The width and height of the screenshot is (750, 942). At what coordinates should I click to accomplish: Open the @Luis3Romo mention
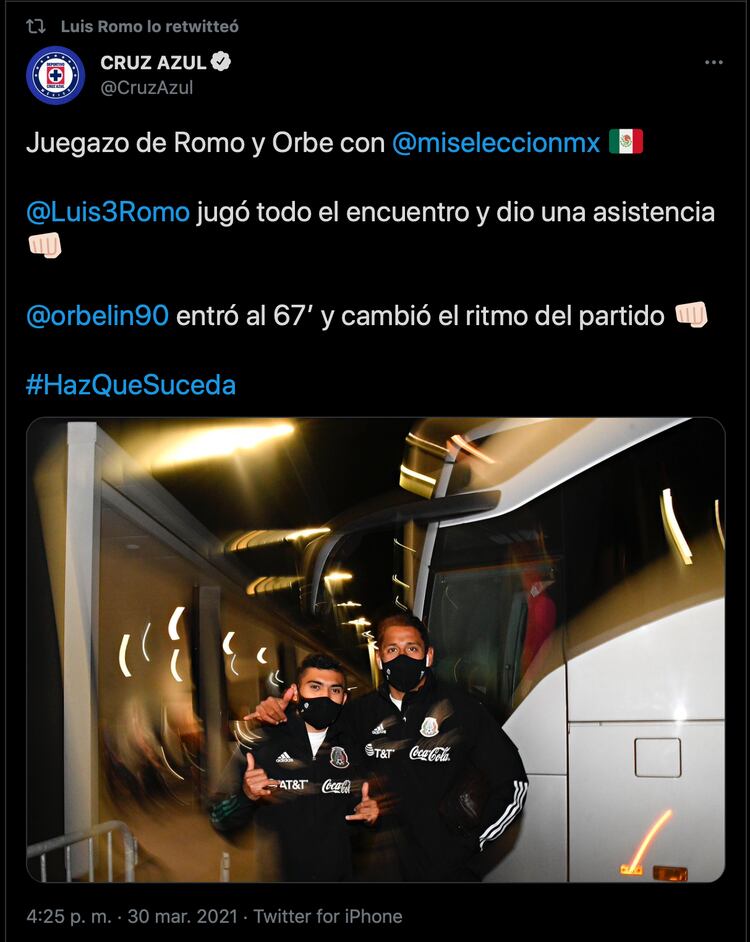point(108,213)
